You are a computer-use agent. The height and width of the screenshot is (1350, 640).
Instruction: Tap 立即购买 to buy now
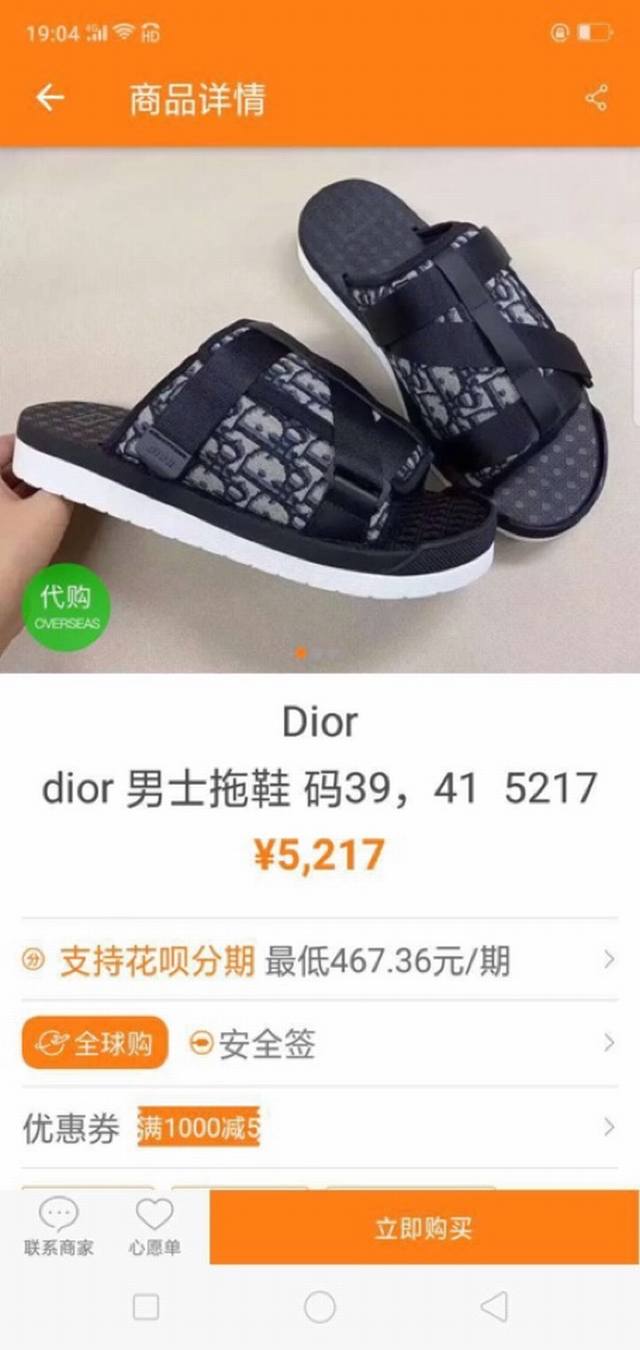coord(424,1228)
